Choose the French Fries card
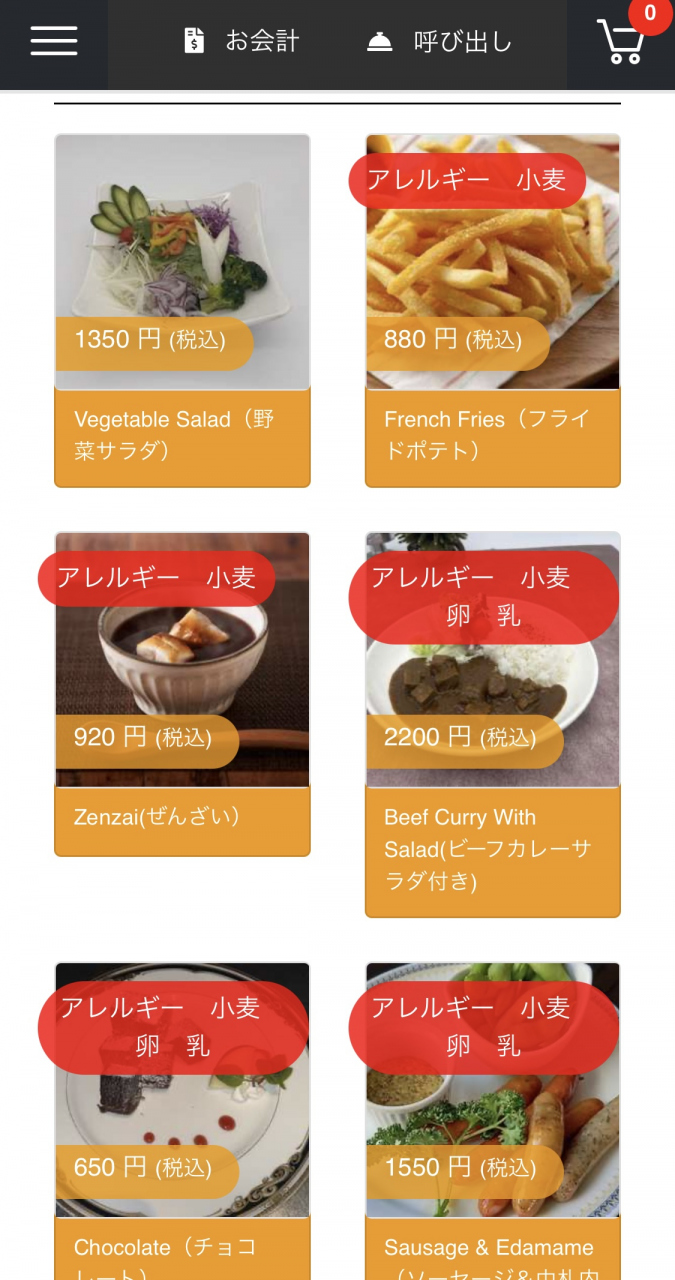 (492, 310)
